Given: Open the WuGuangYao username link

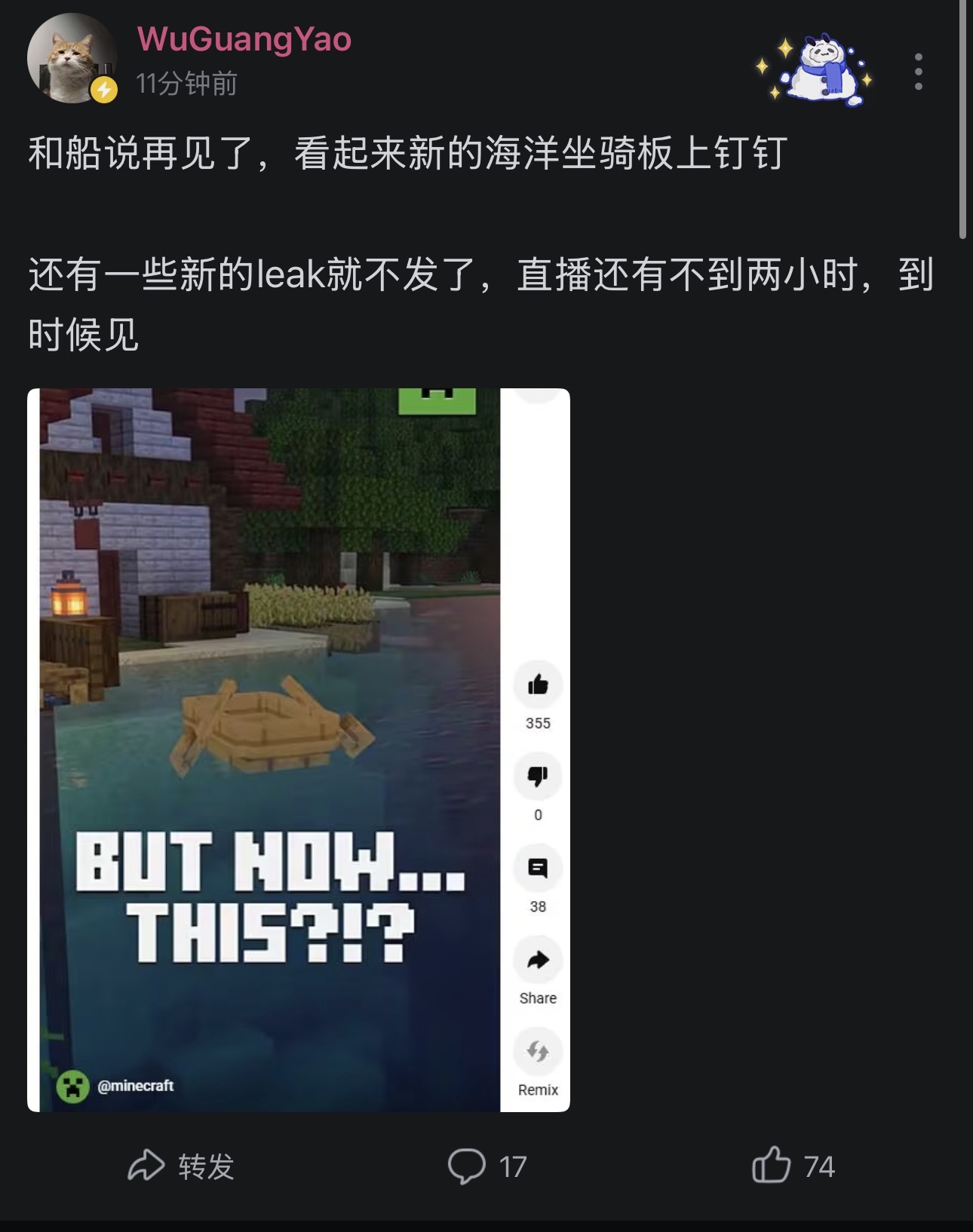Looking at the screenshot, I should pyautogui.click(x=244, y=39).
